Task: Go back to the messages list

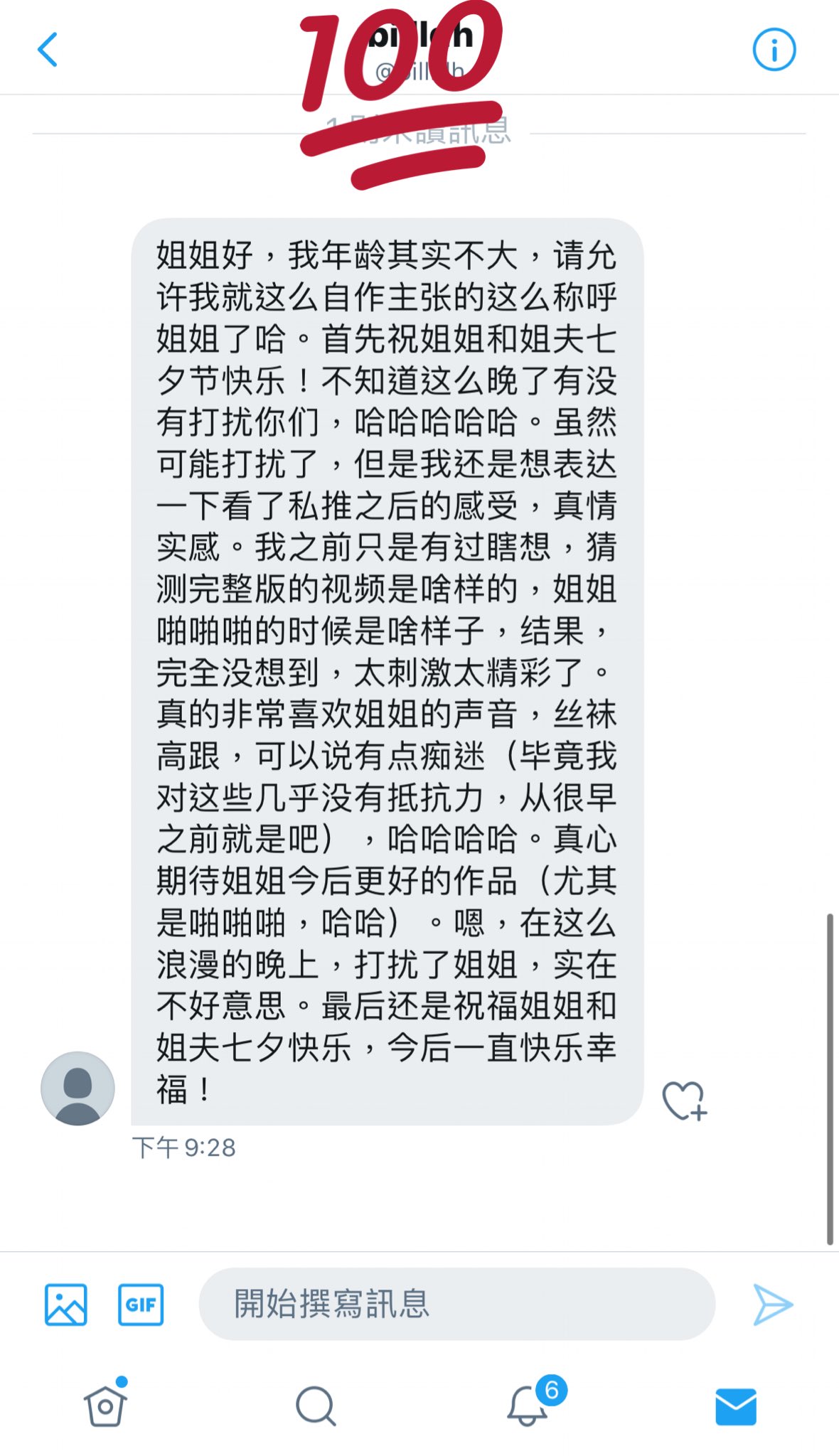Action: point(48,50)
